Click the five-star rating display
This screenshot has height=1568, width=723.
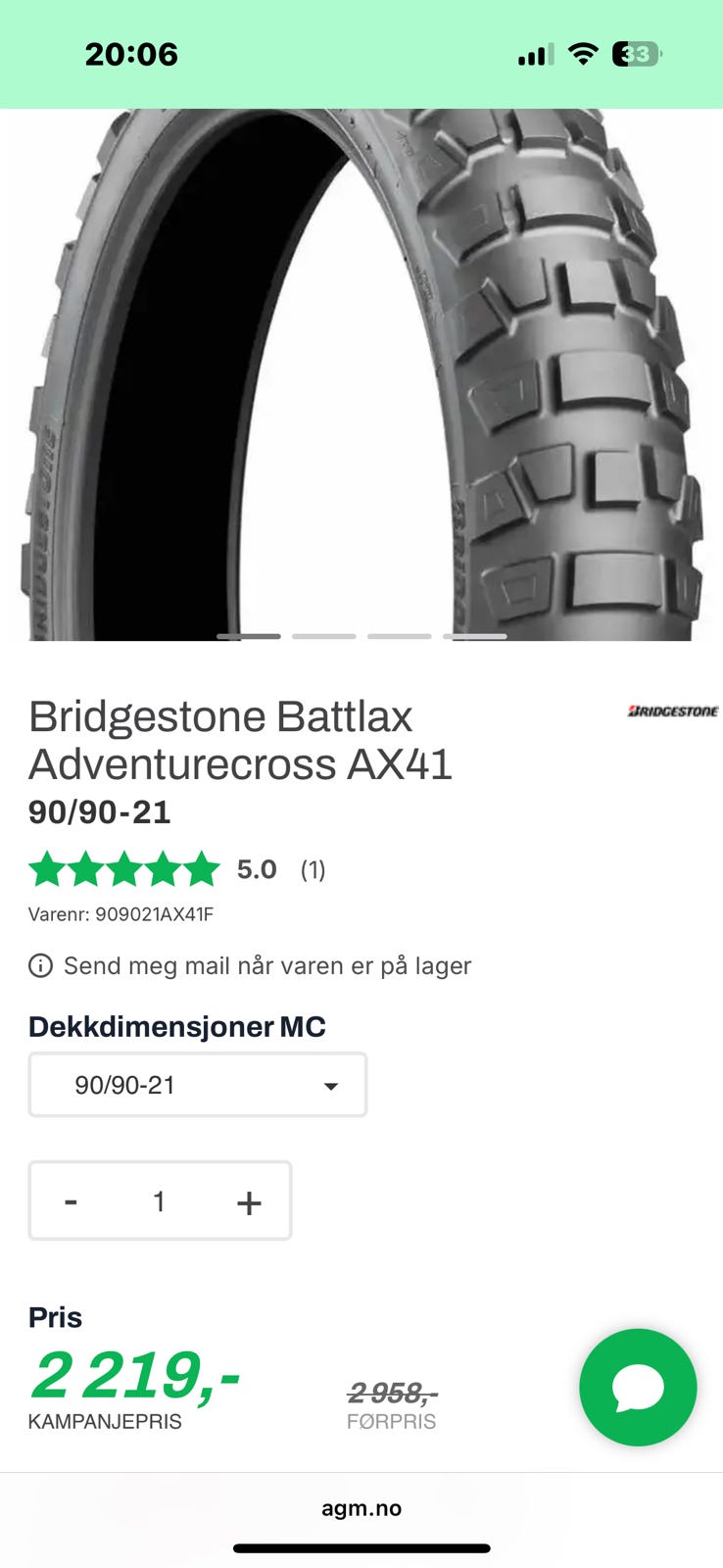124,869
